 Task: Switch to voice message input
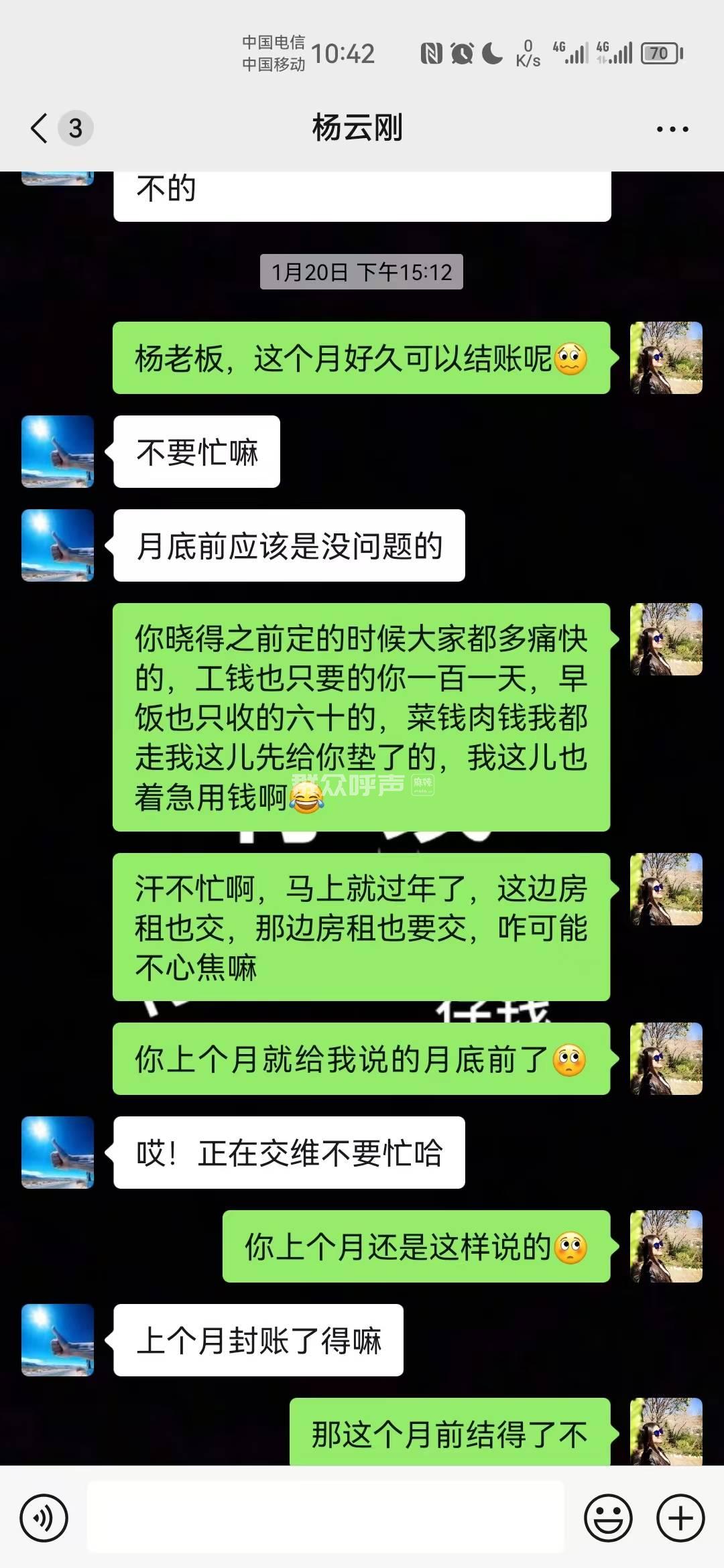click(x=44, y=1518)
